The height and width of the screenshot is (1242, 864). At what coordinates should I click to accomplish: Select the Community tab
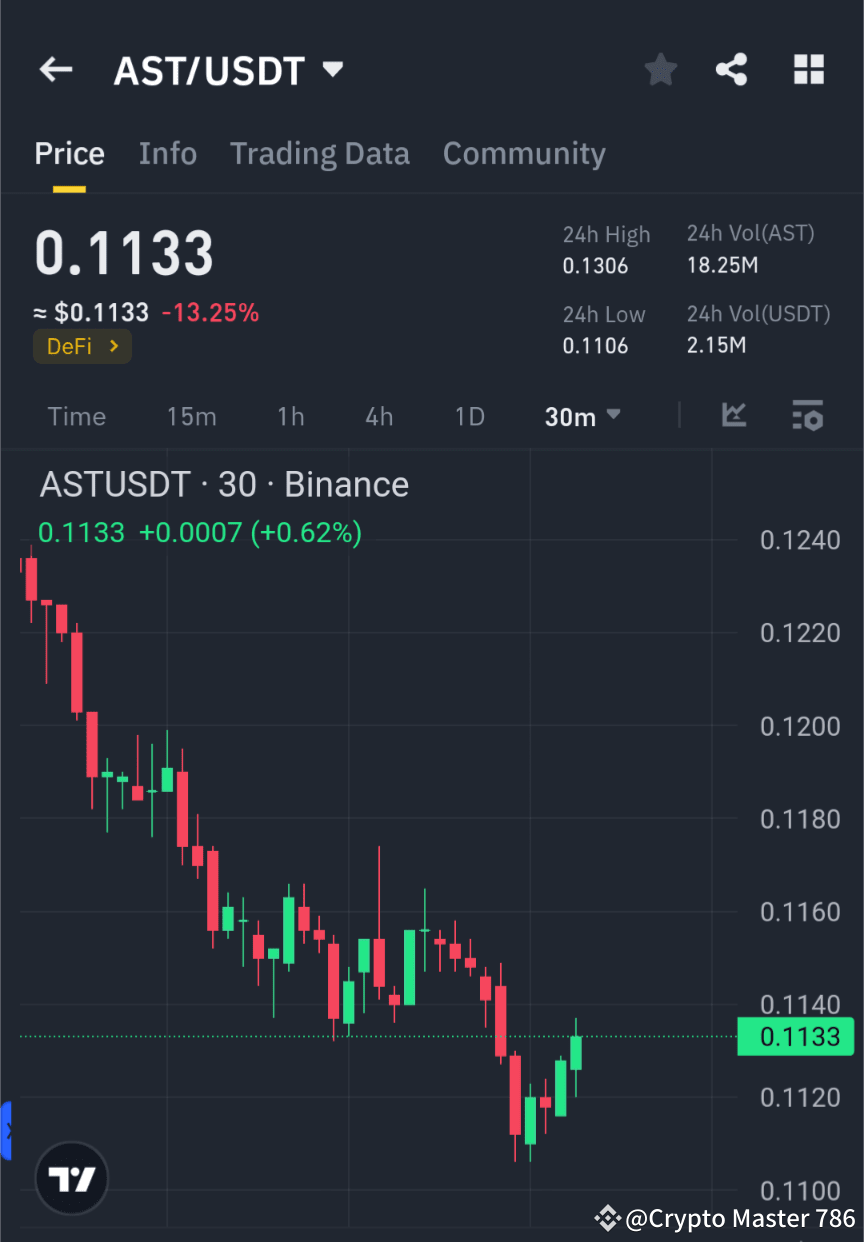(x=524, y=153)
